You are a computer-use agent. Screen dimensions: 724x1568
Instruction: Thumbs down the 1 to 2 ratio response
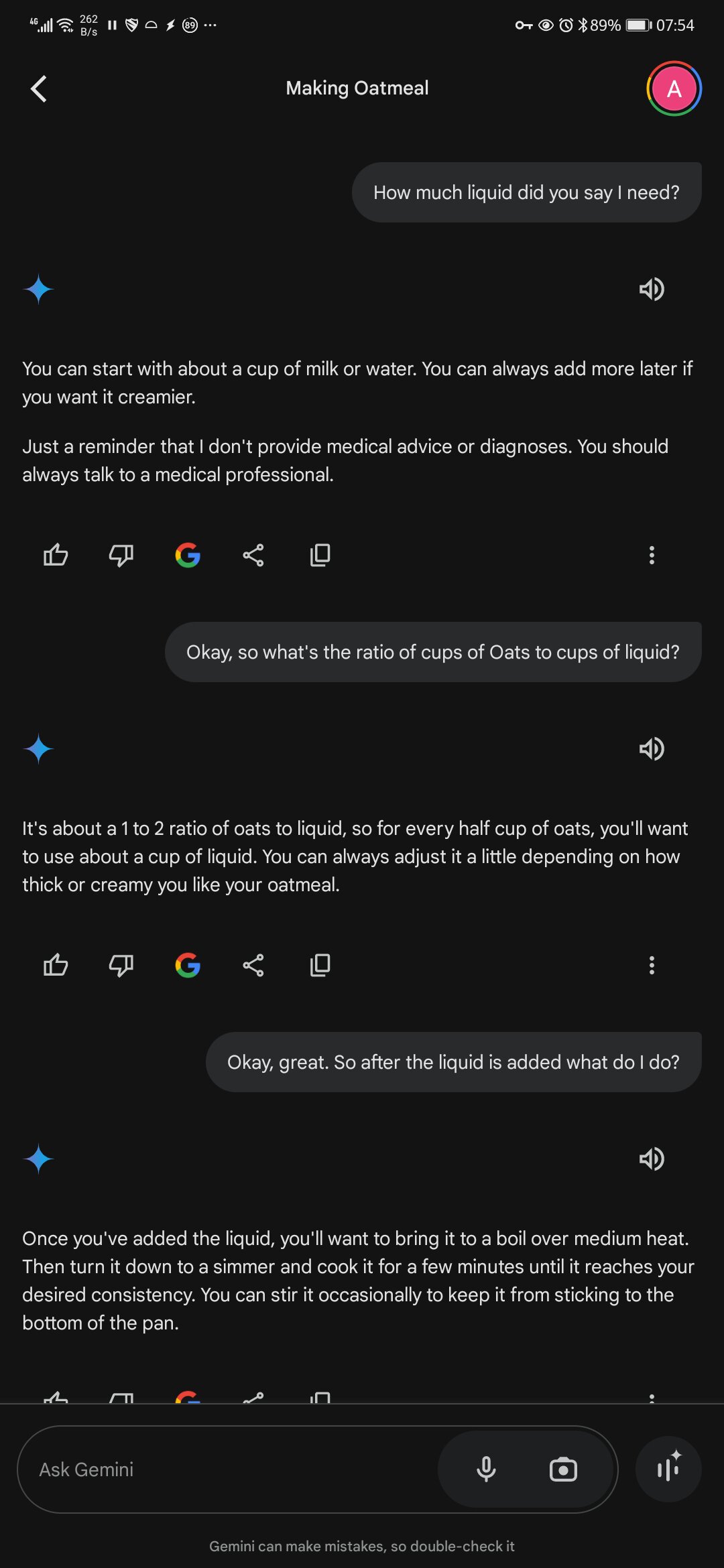pyautogui.click(x=121, y=965)
